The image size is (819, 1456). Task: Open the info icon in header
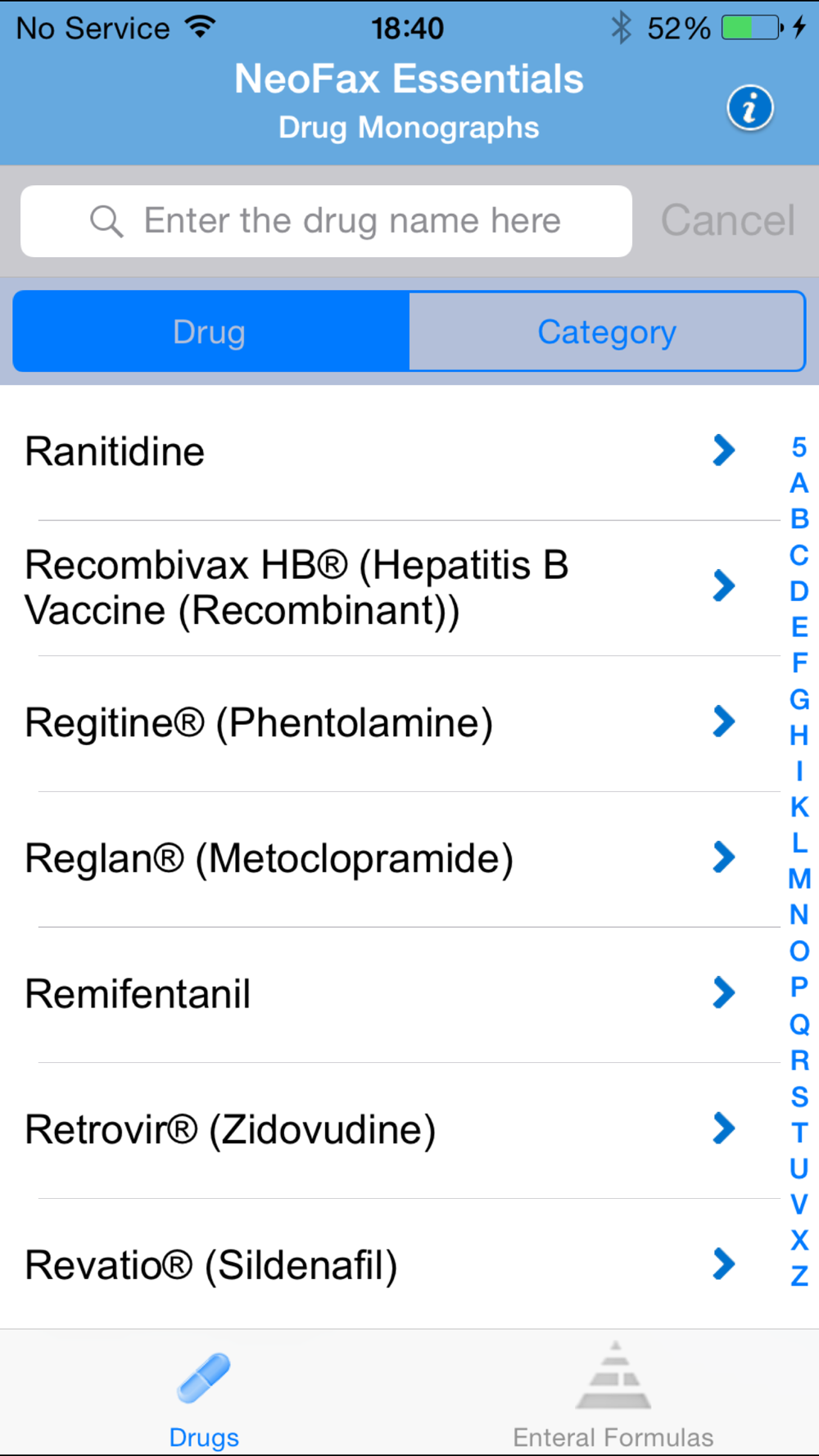point(749,107)
